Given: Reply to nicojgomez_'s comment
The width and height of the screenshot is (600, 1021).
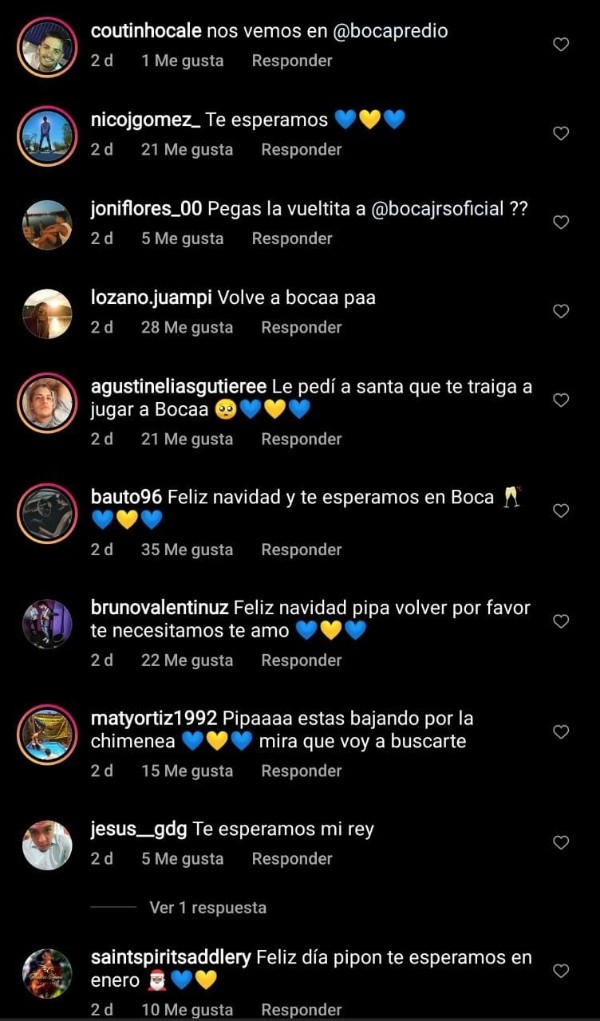Looking at the screenshot, I should point(301,149).
